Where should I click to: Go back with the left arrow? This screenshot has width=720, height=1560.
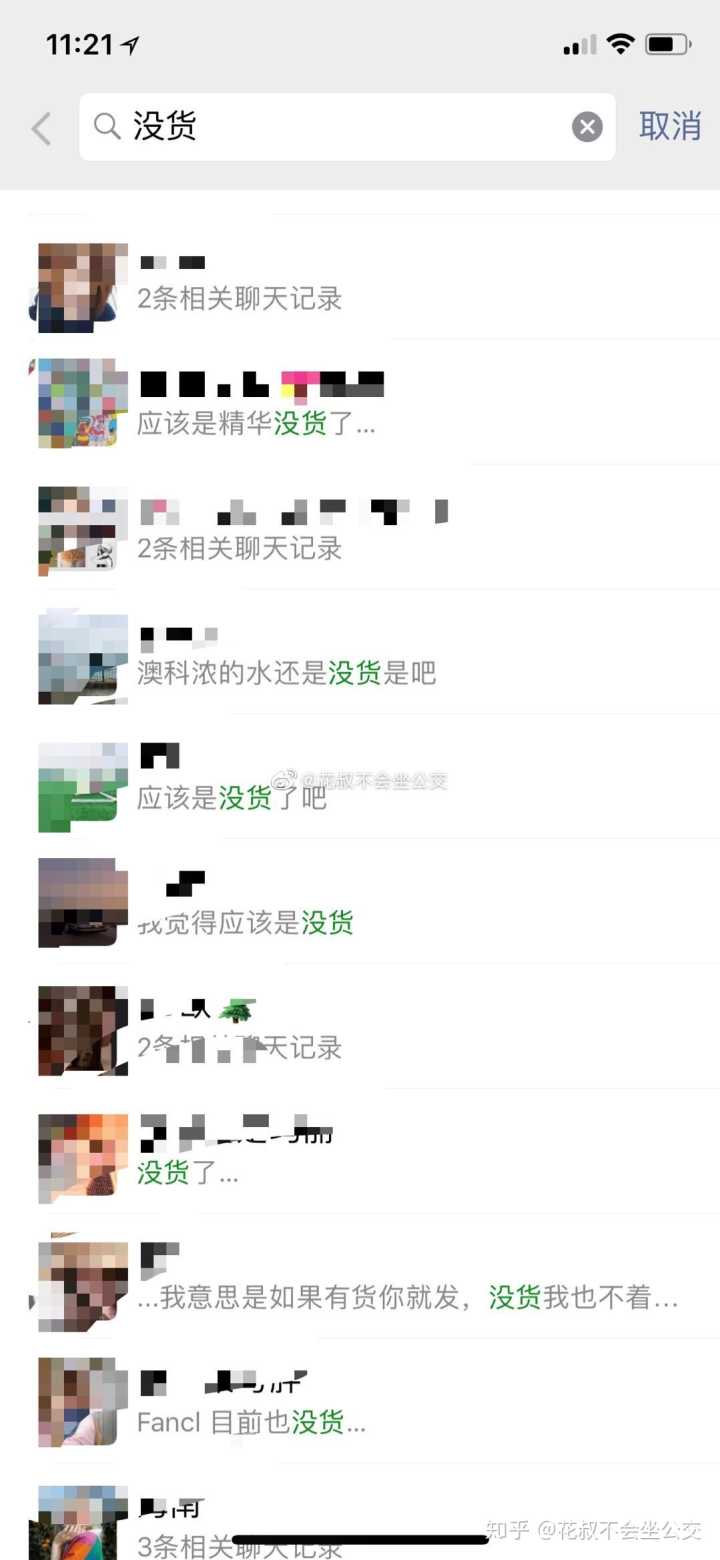point(41,128)
